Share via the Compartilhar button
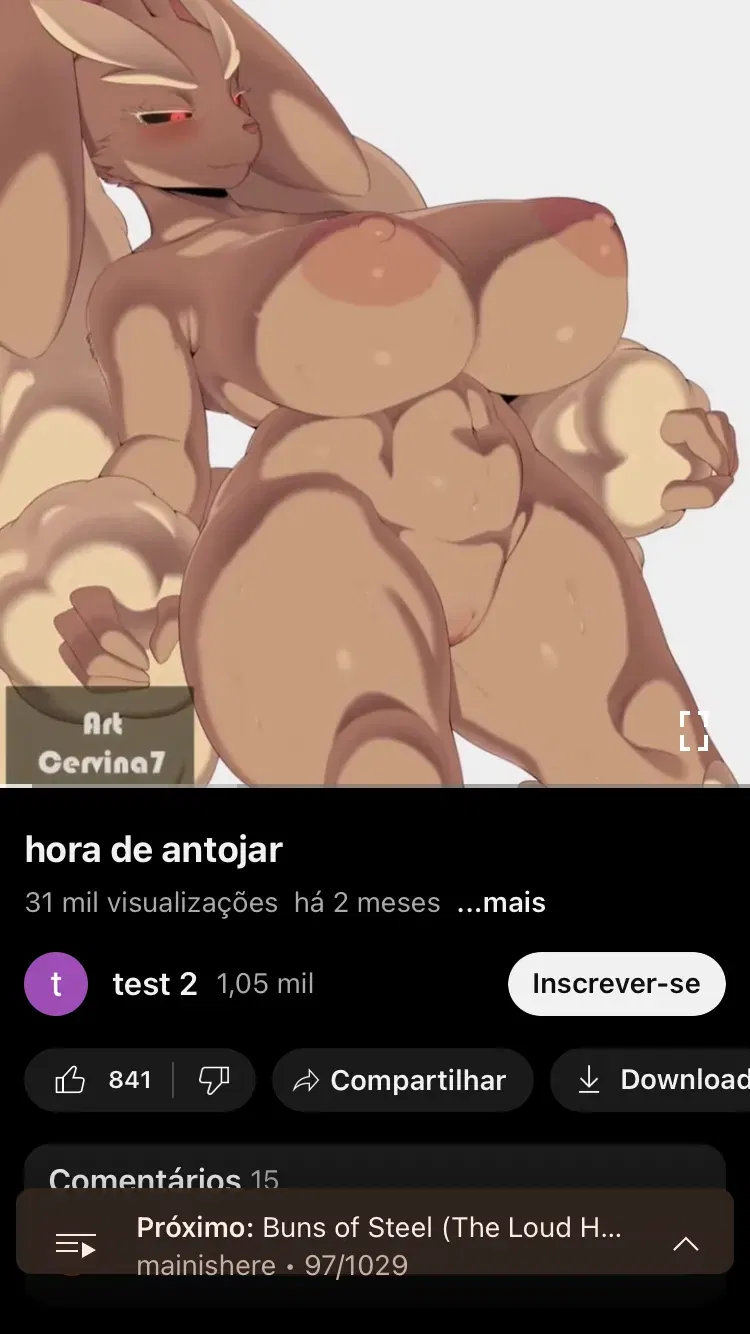 (402, 1080)
